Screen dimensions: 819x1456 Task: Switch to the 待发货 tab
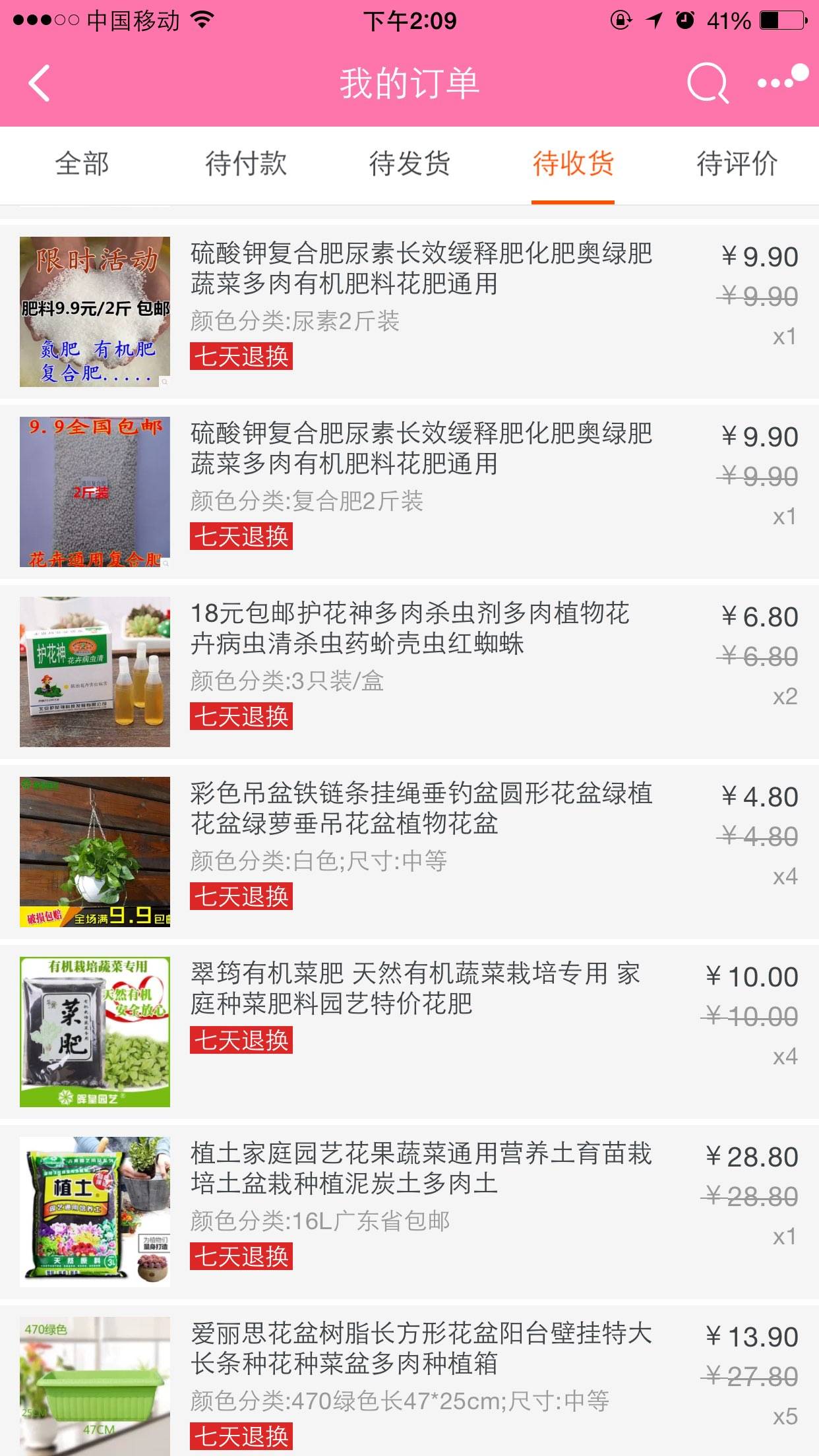click(409, 164)
